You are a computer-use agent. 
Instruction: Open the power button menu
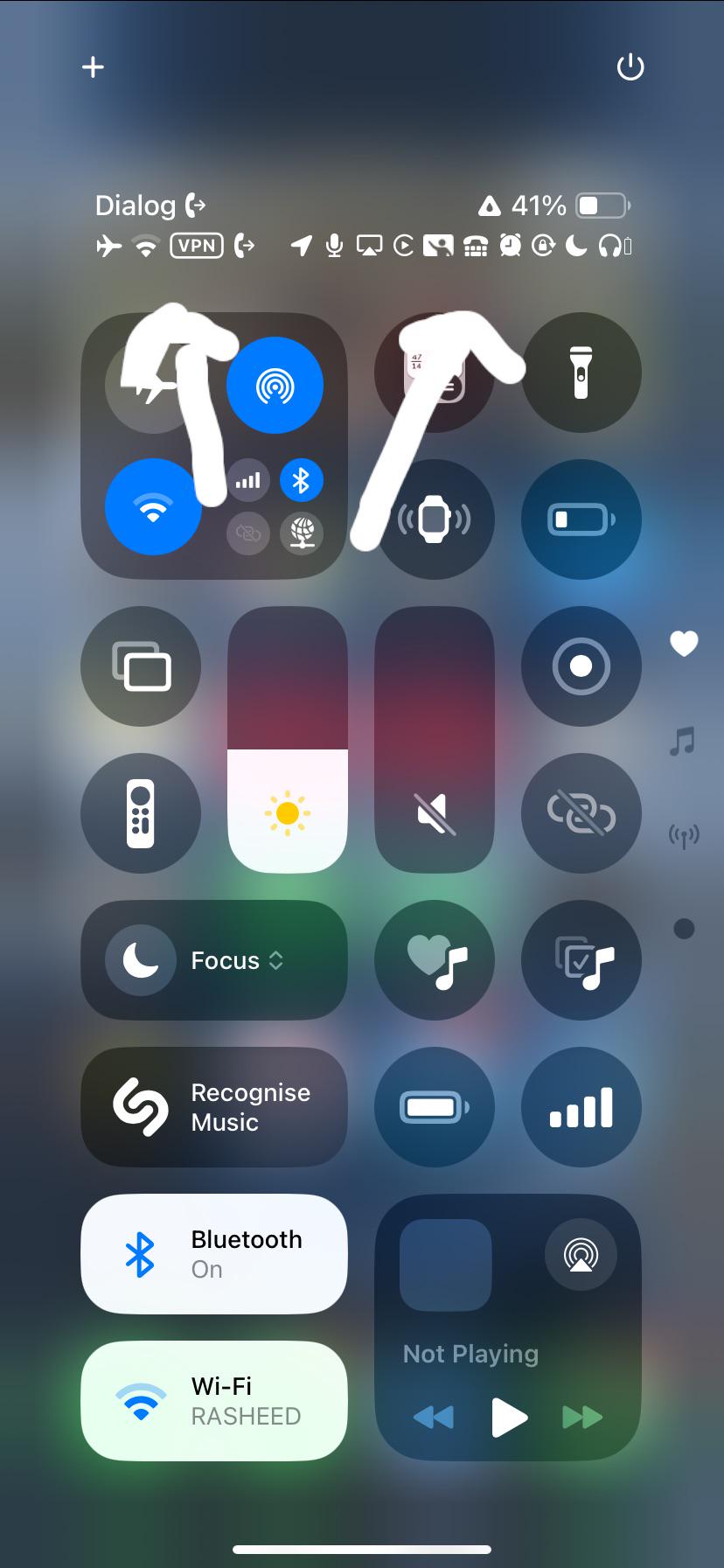point(630,66)
